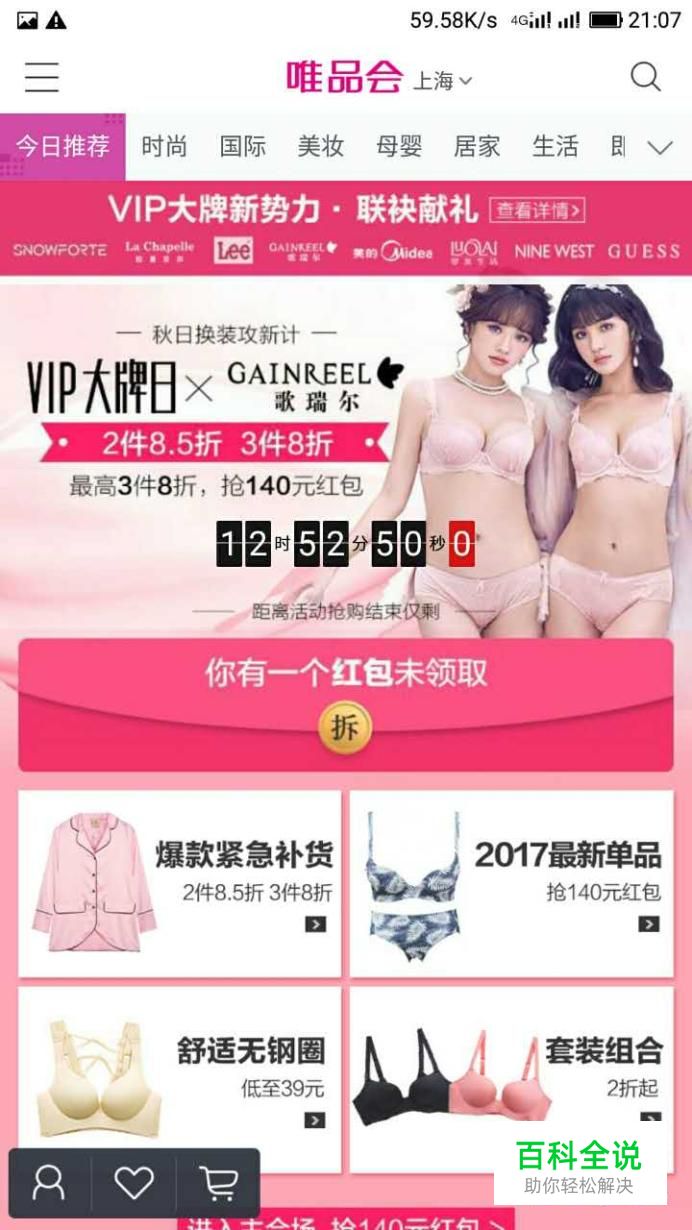Open the shopping cart
The width and height of the screenshot is (692, 1230).
click(219, 1184)
